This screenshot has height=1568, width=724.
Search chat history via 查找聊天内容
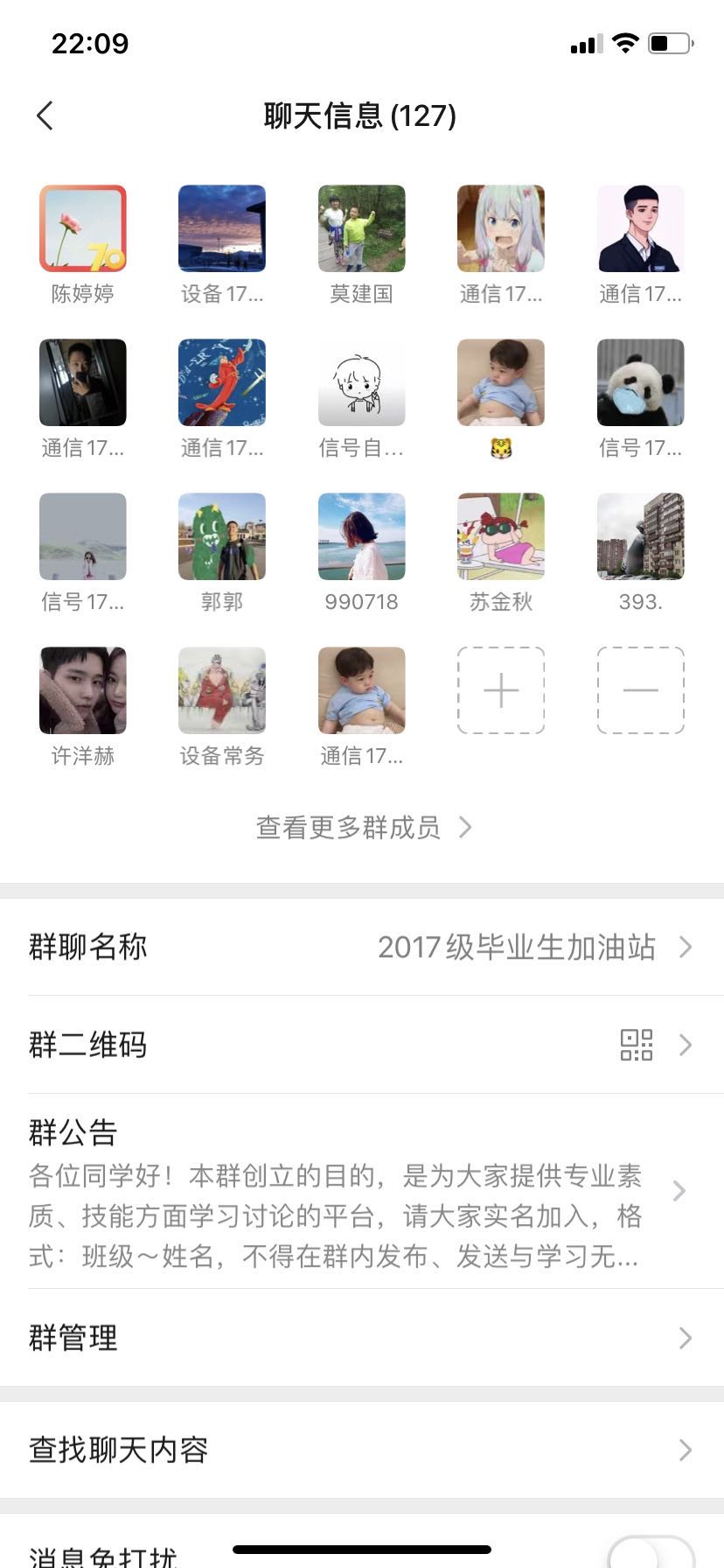pyautogui.click(x=362, y=1450)
